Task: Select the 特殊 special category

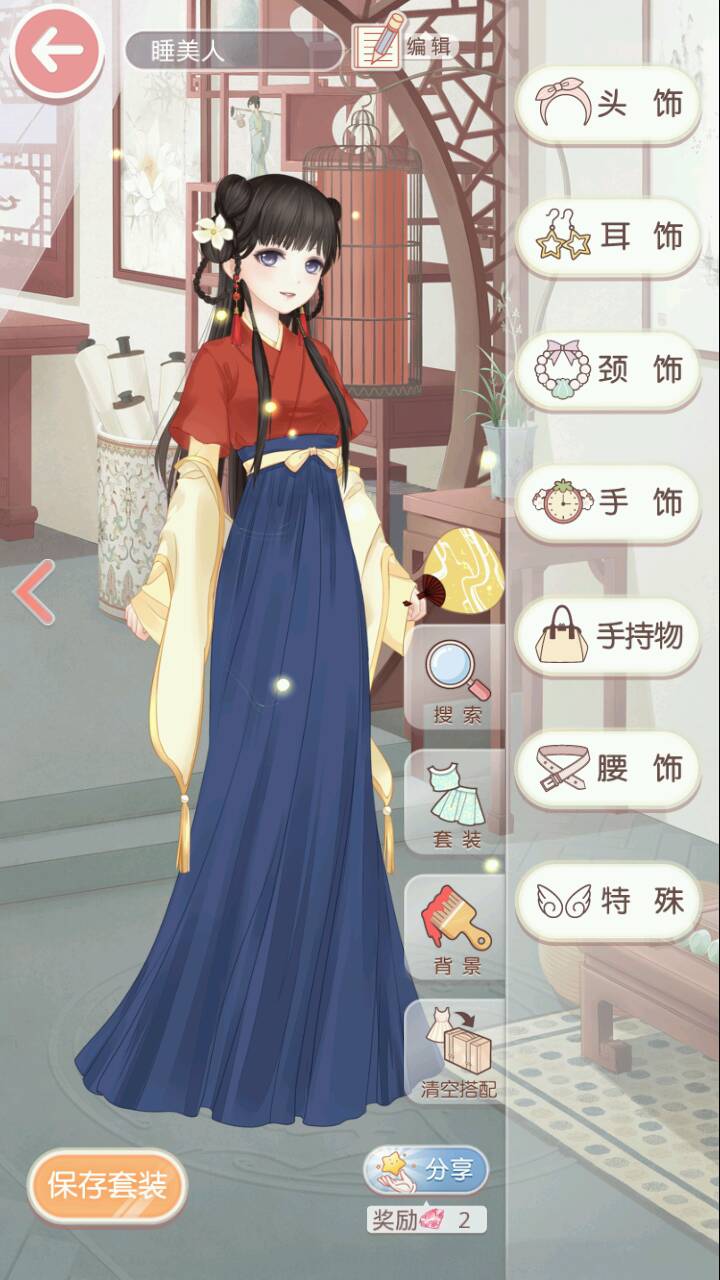Action: pos(608,902)
